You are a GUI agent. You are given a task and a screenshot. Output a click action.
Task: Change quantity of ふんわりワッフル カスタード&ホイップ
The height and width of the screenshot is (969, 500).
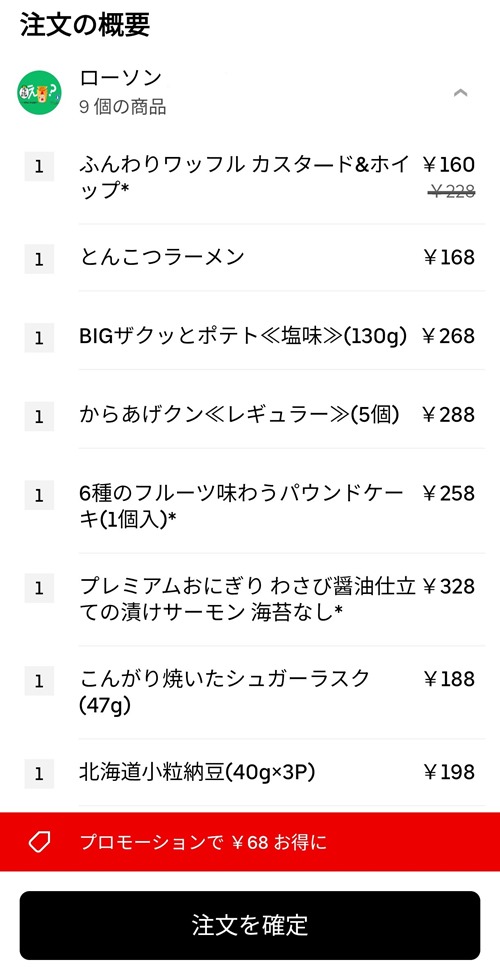pos(39,166)
